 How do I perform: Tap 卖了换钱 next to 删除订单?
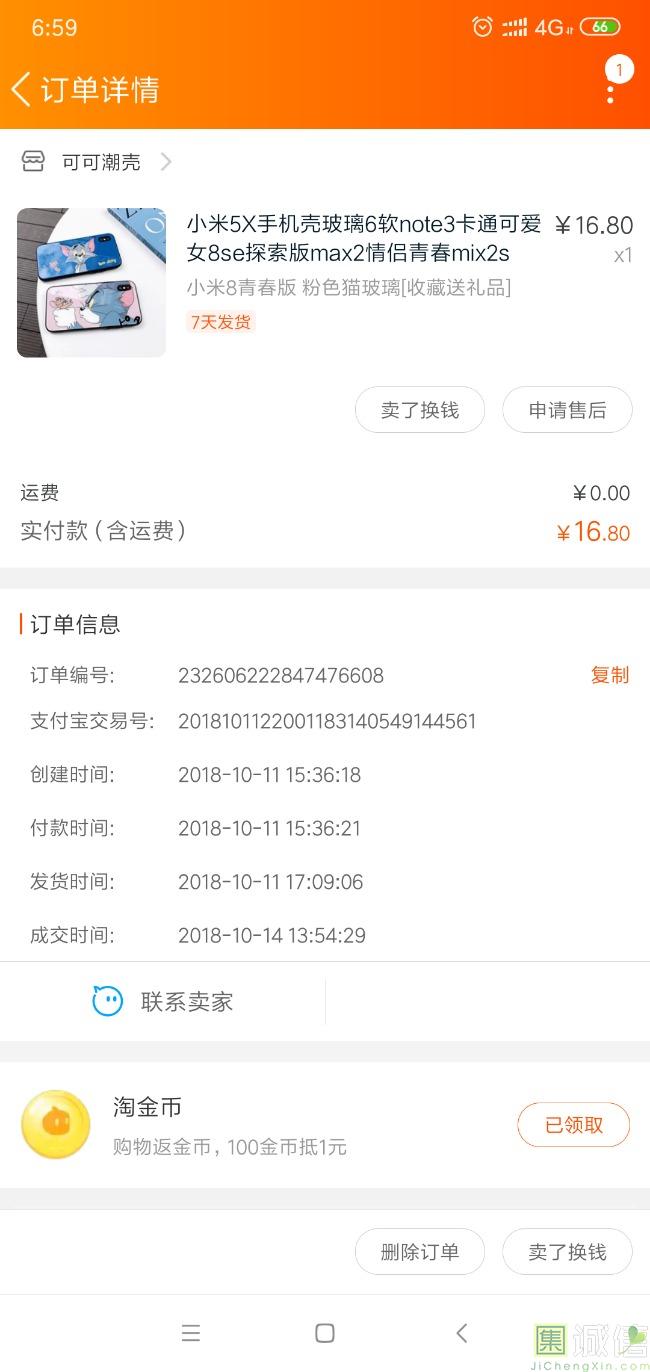click(x=567, y=1252)
